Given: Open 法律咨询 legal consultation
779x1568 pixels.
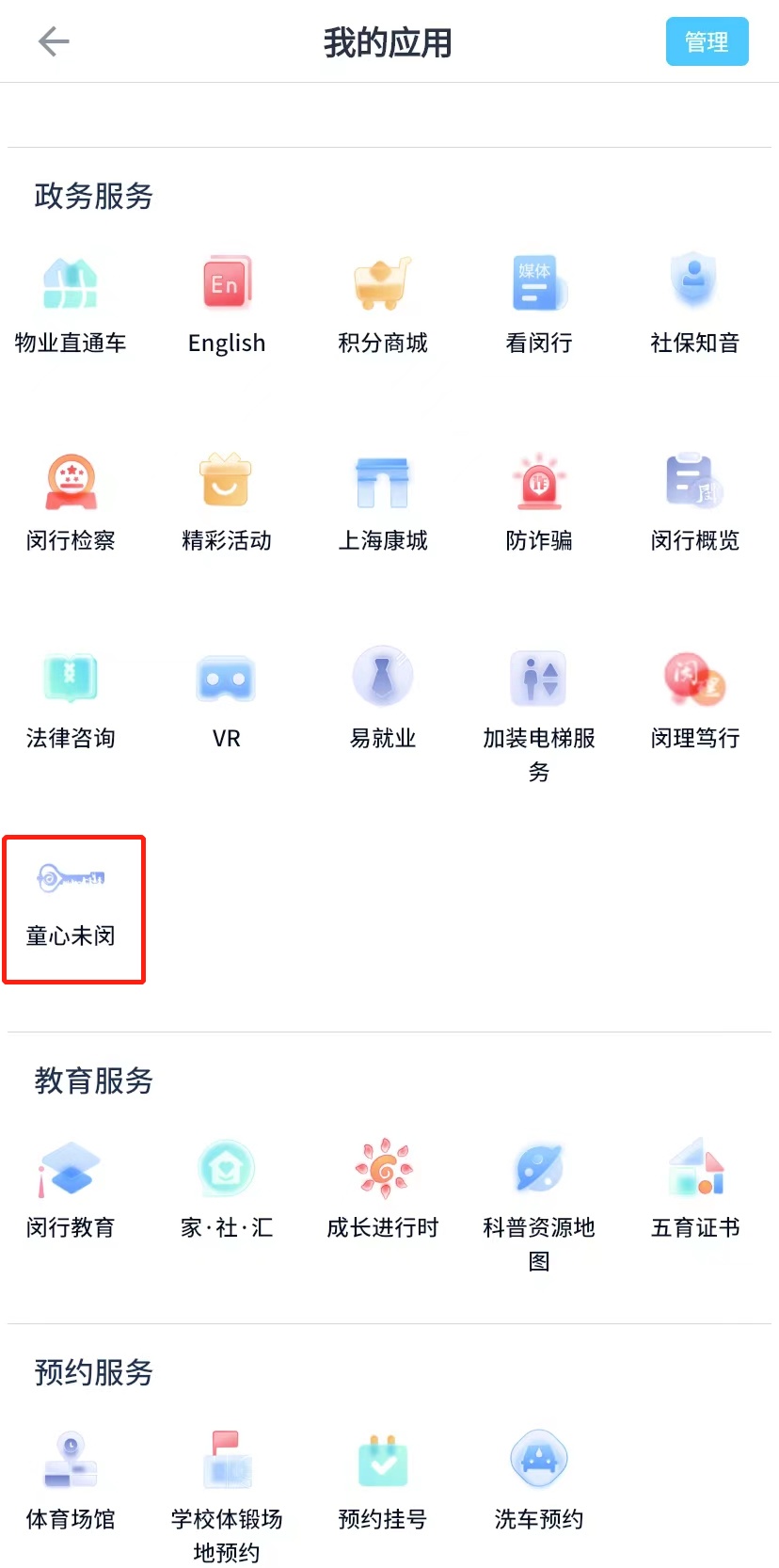Looking at the screenshot, I should (71, 698).
